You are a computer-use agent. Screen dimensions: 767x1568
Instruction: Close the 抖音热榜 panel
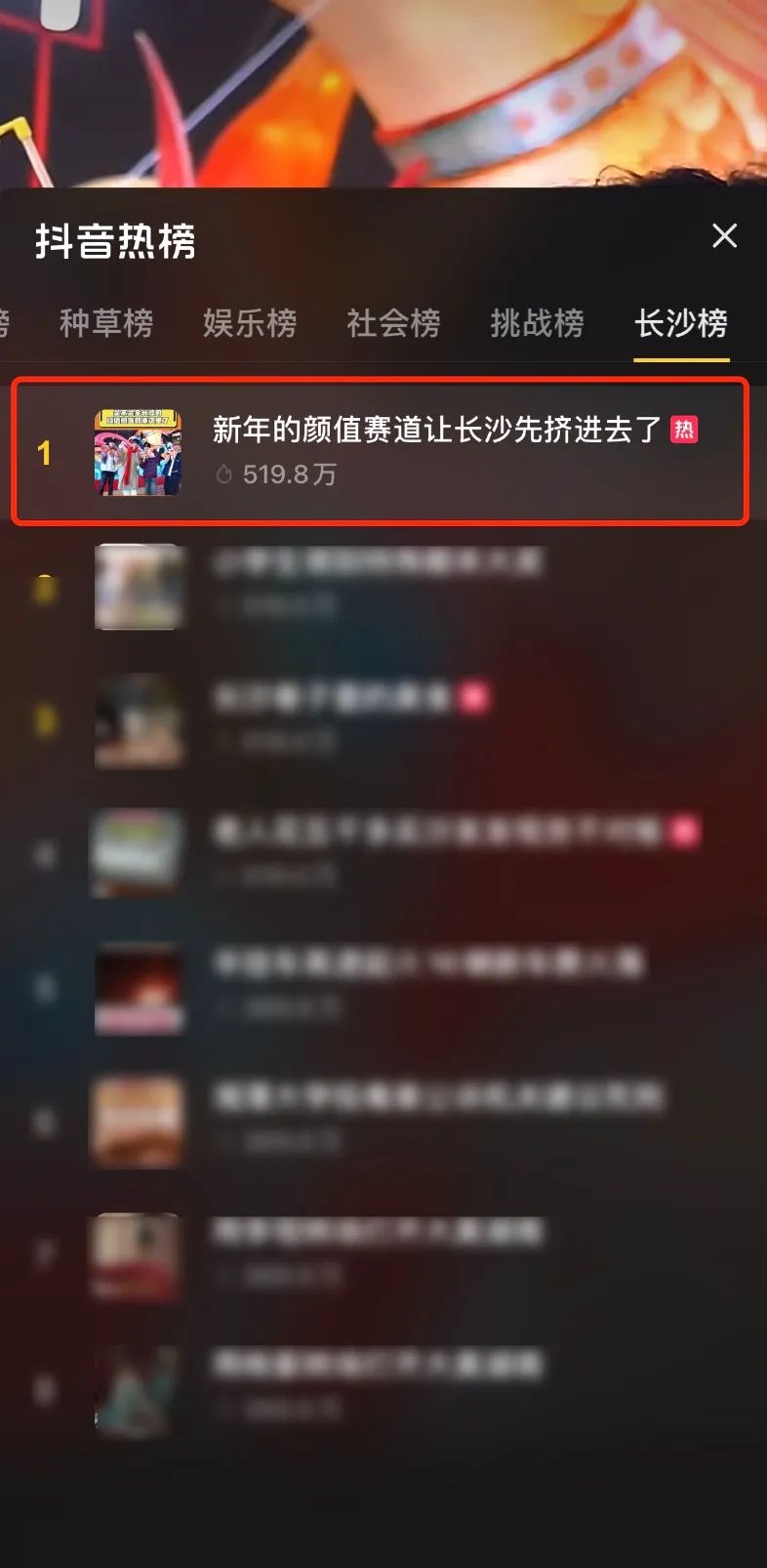pos(724,235)
